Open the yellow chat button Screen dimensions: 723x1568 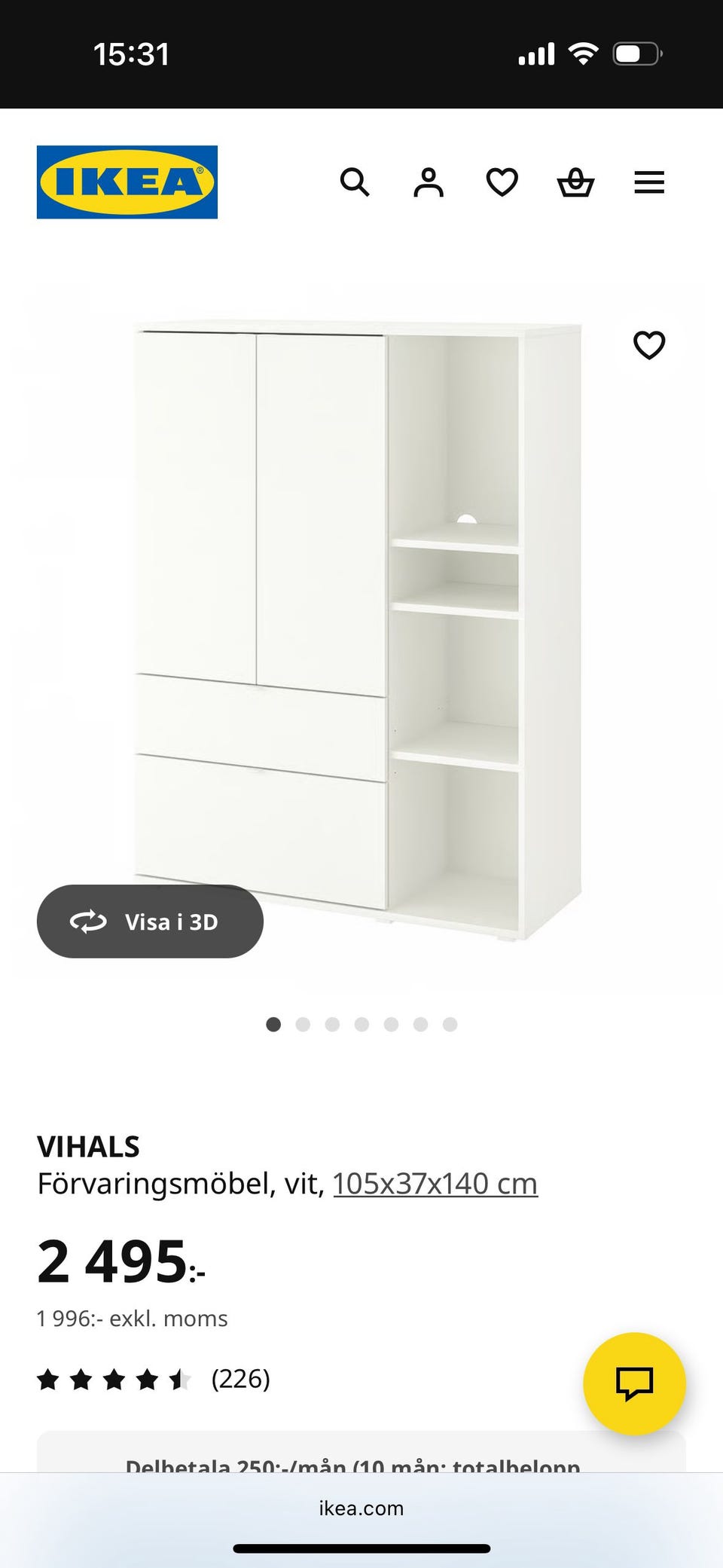(x=634, y=1383)
